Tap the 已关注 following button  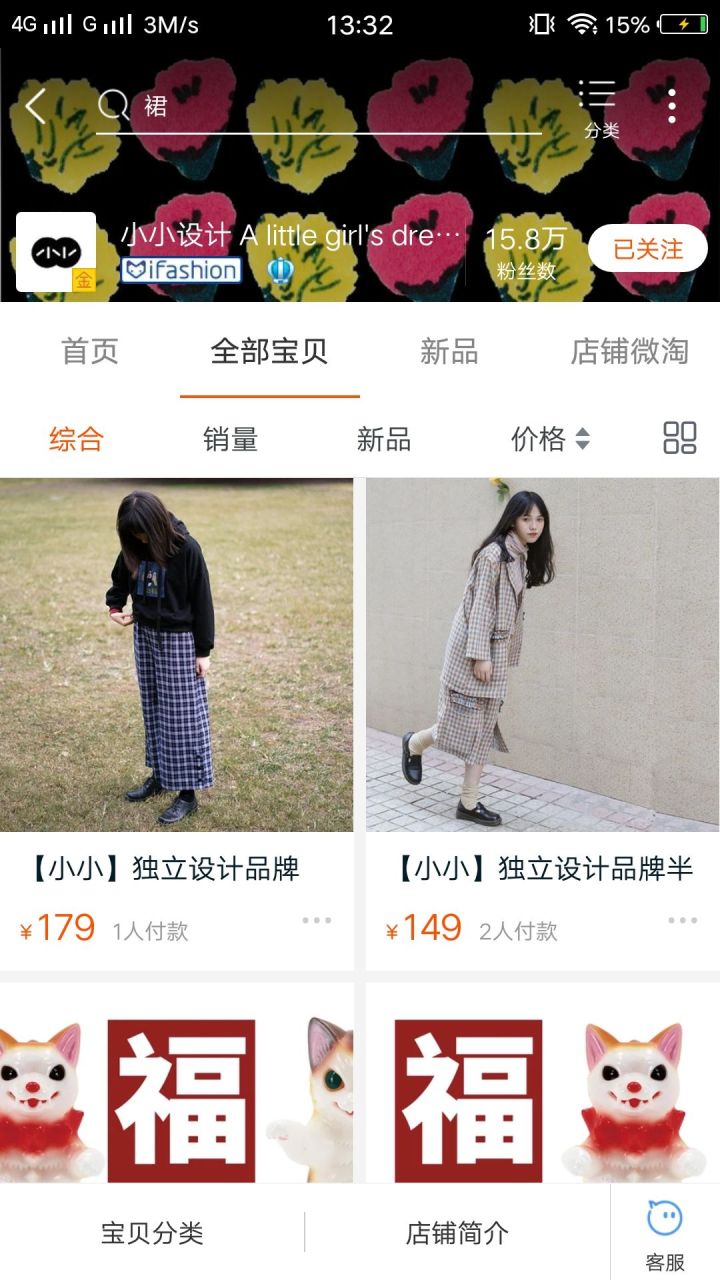pos(647,250)
